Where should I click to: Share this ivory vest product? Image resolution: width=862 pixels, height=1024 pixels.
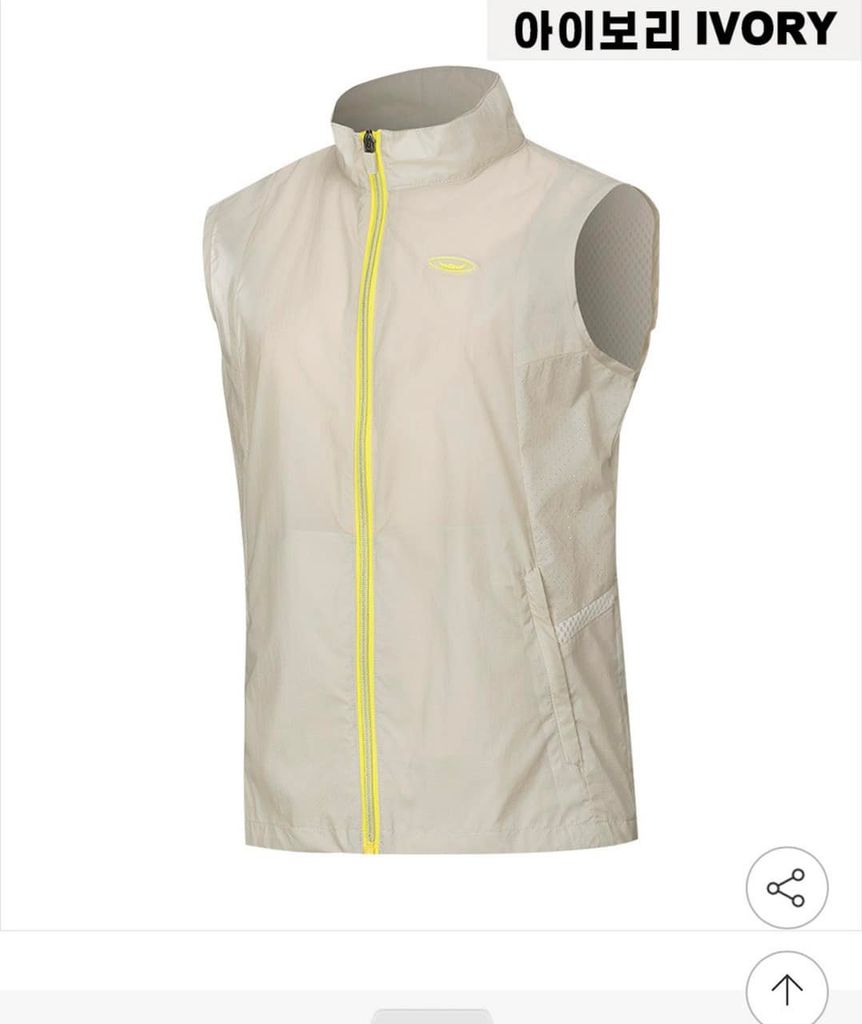[786, 887]
